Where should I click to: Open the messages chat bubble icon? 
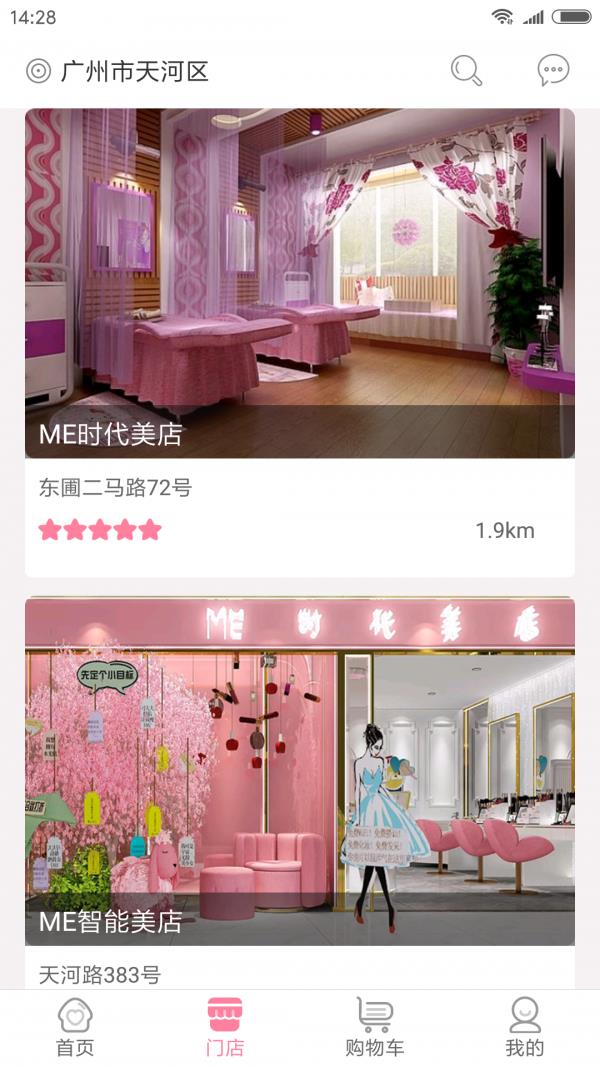point(553,70)
